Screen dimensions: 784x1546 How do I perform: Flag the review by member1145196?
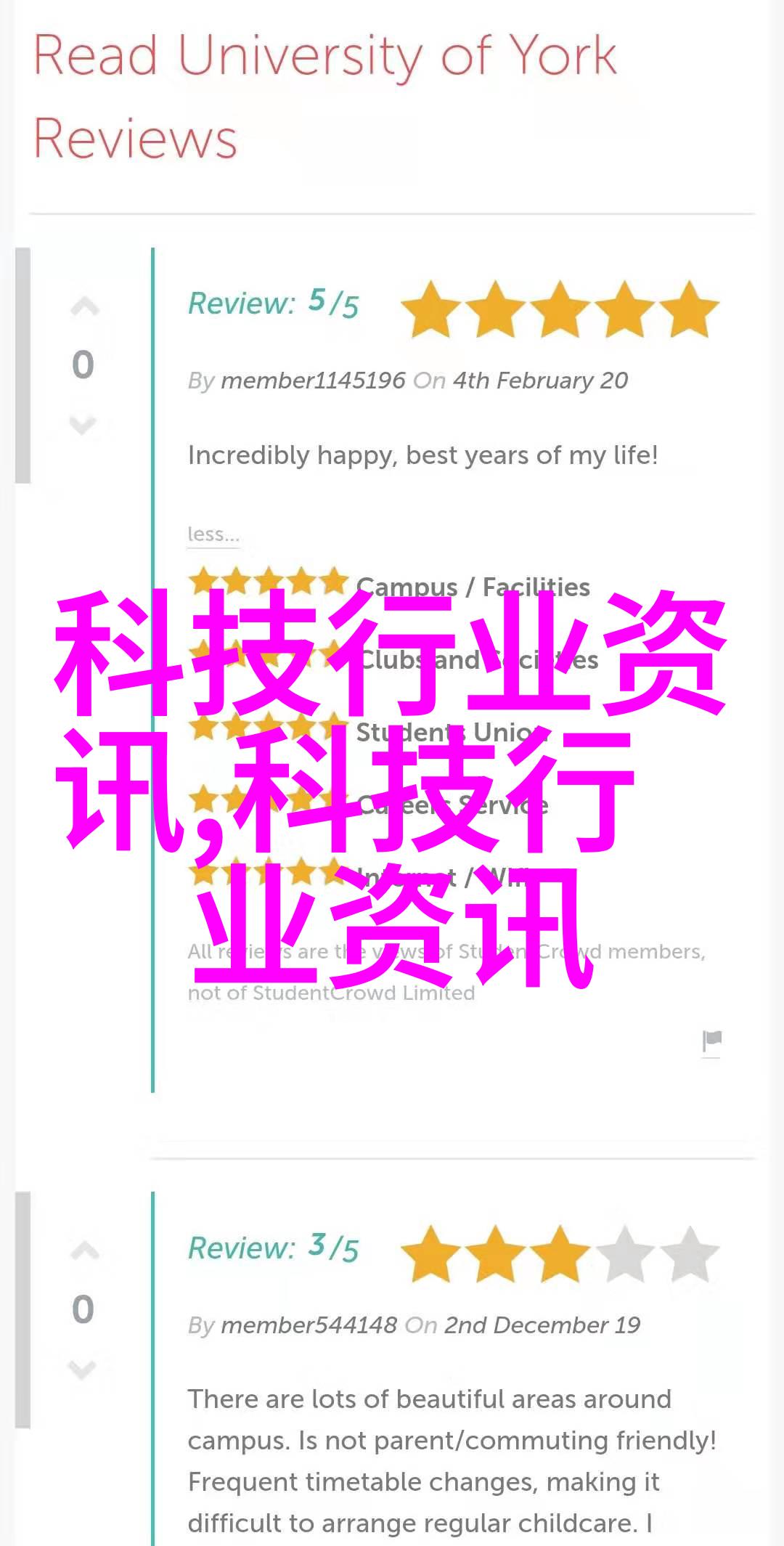[x=711, y=1042]
